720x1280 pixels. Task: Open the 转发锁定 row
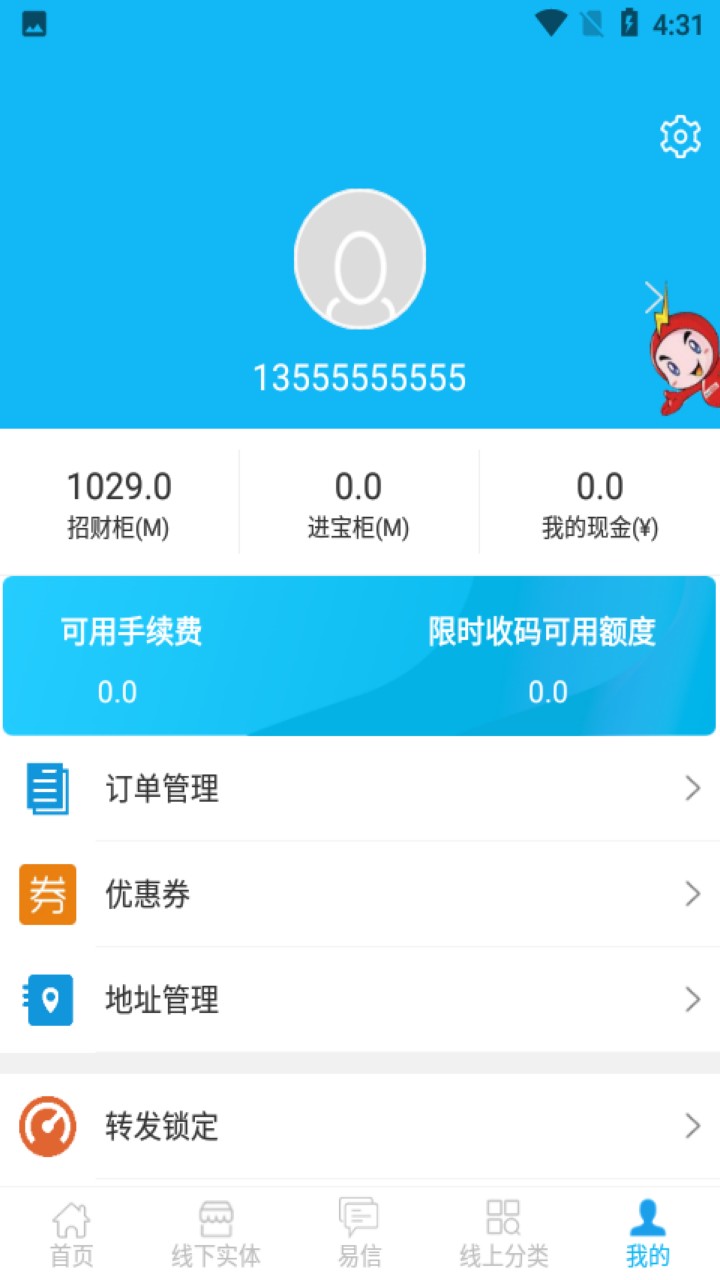click(x=360, y=1126)
